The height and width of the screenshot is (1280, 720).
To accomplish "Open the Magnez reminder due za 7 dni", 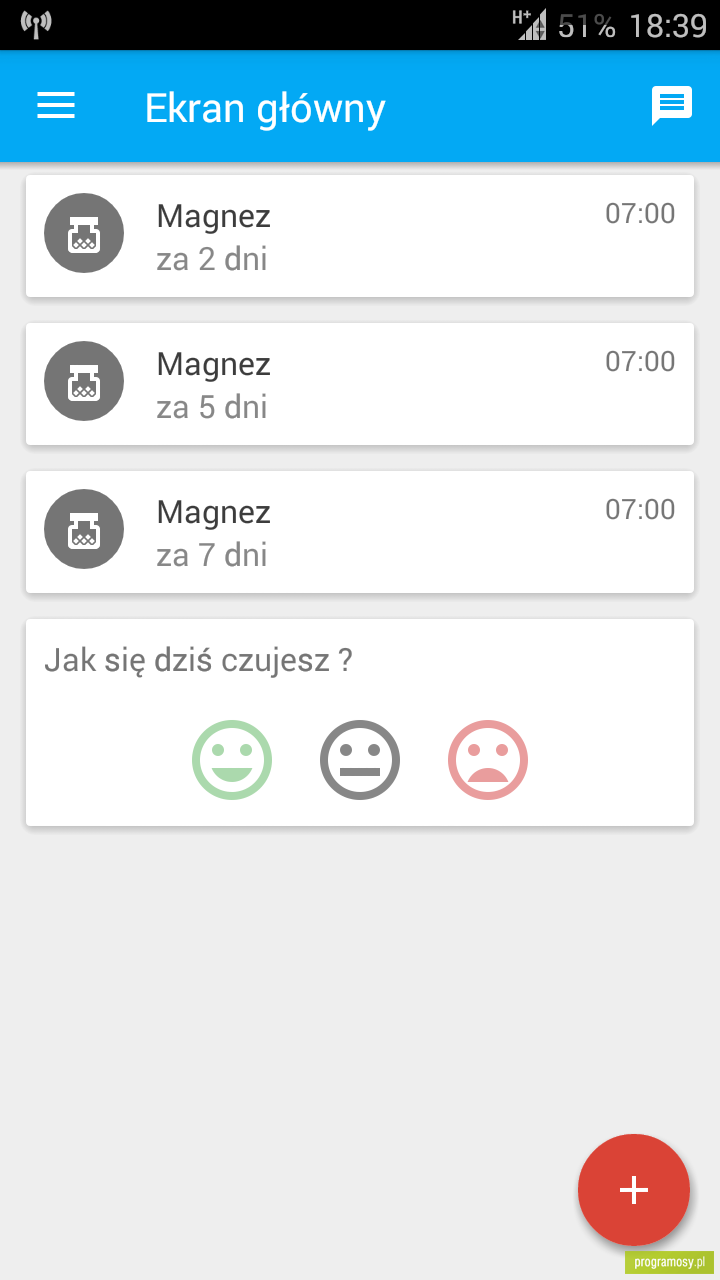I will 360,532.
